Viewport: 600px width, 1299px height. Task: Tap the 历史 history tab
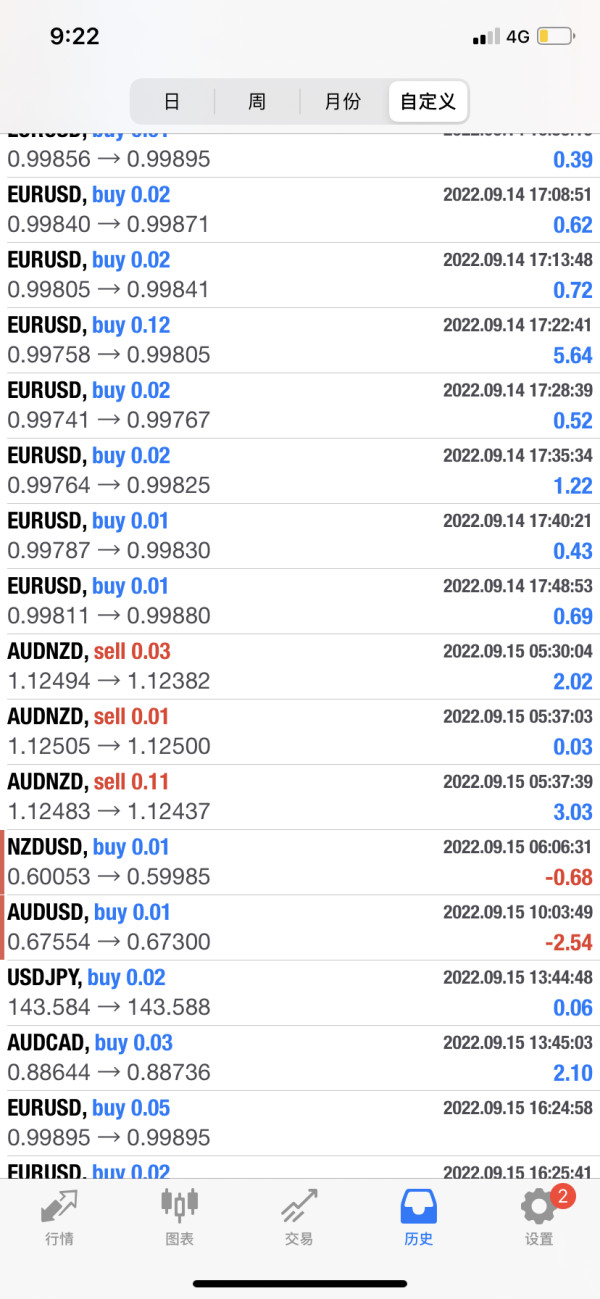[419, 1216]
